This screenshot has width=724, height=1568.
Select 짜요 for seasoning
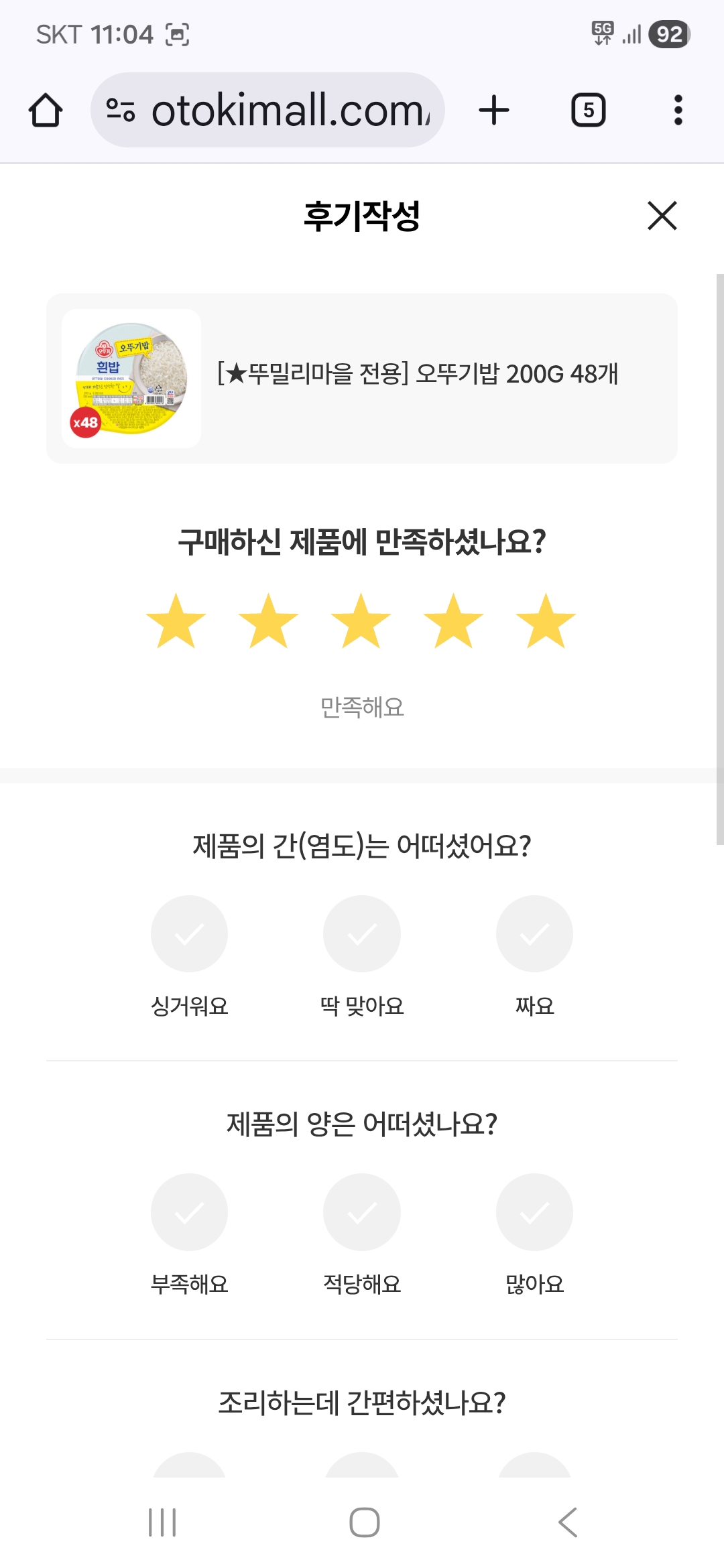(x=534, y=934)
